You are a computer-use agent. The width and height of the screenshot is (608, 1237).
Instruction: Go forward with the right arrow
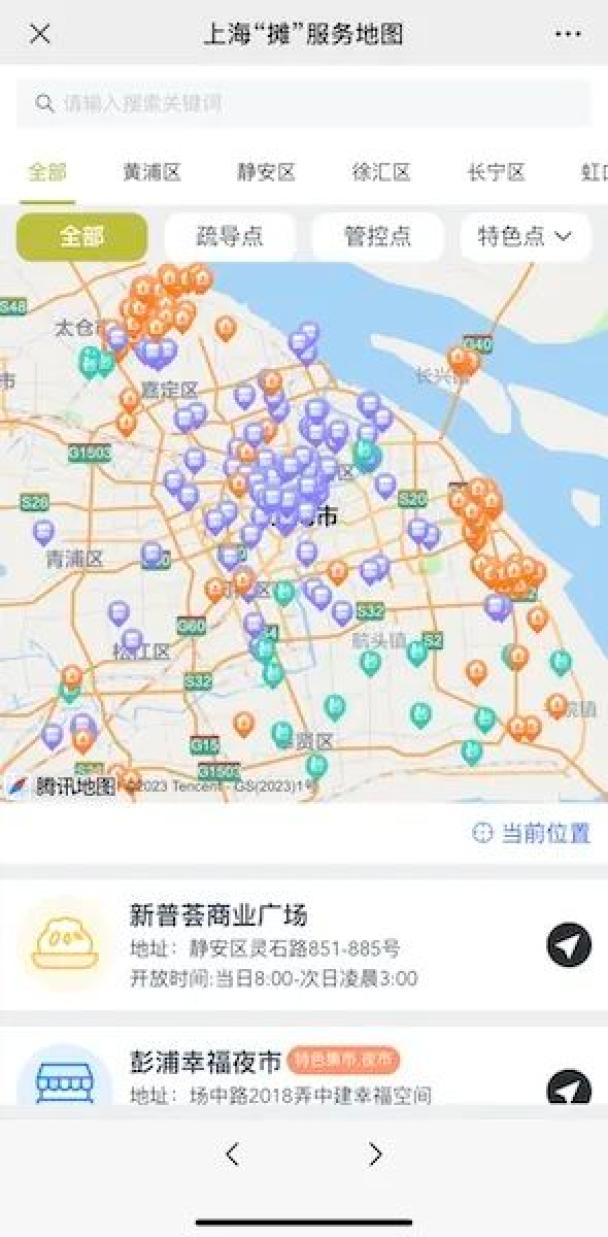pyautogui.click(x=375, y=1155)
